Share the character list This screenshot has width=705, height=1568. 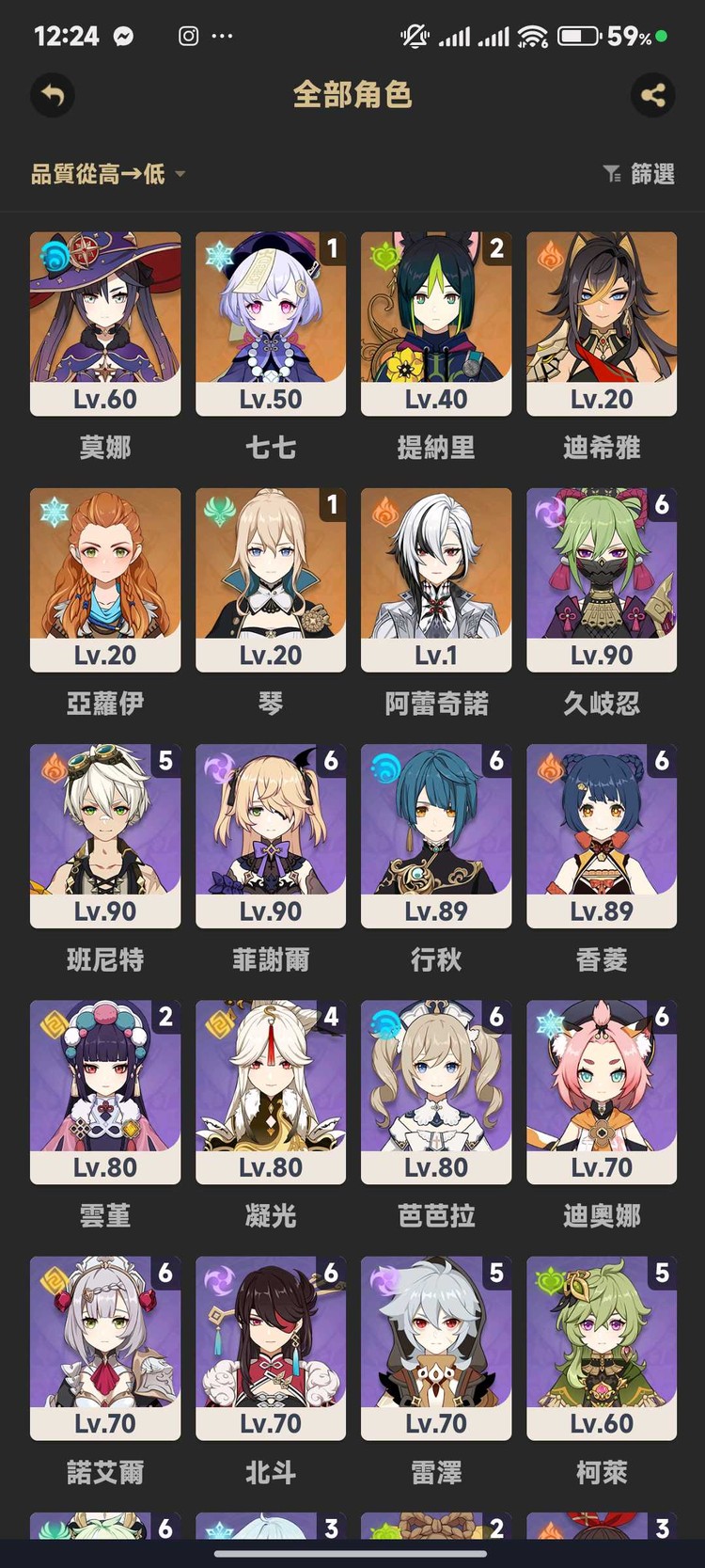pos(652,95)
